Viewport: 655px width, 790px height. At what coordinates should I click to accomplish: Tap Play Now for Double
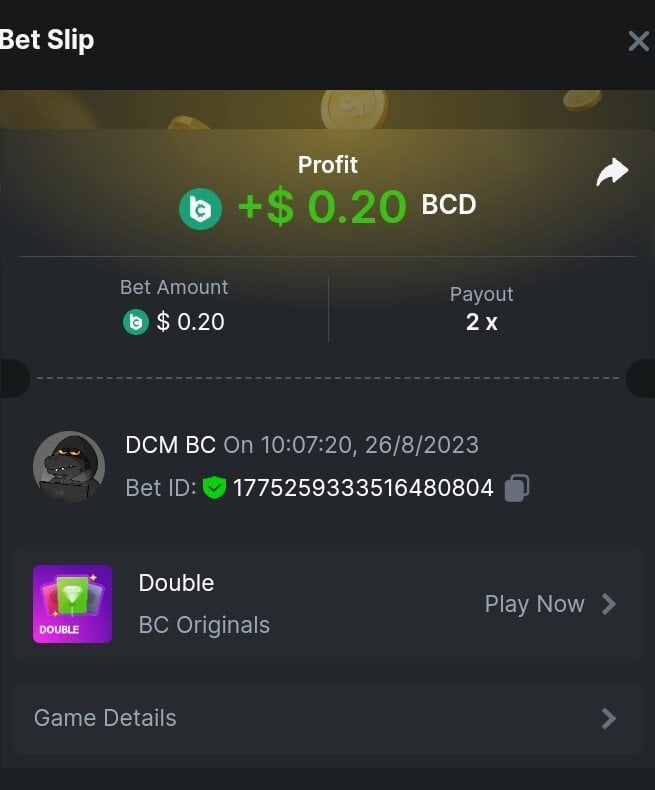click(549, 604)
